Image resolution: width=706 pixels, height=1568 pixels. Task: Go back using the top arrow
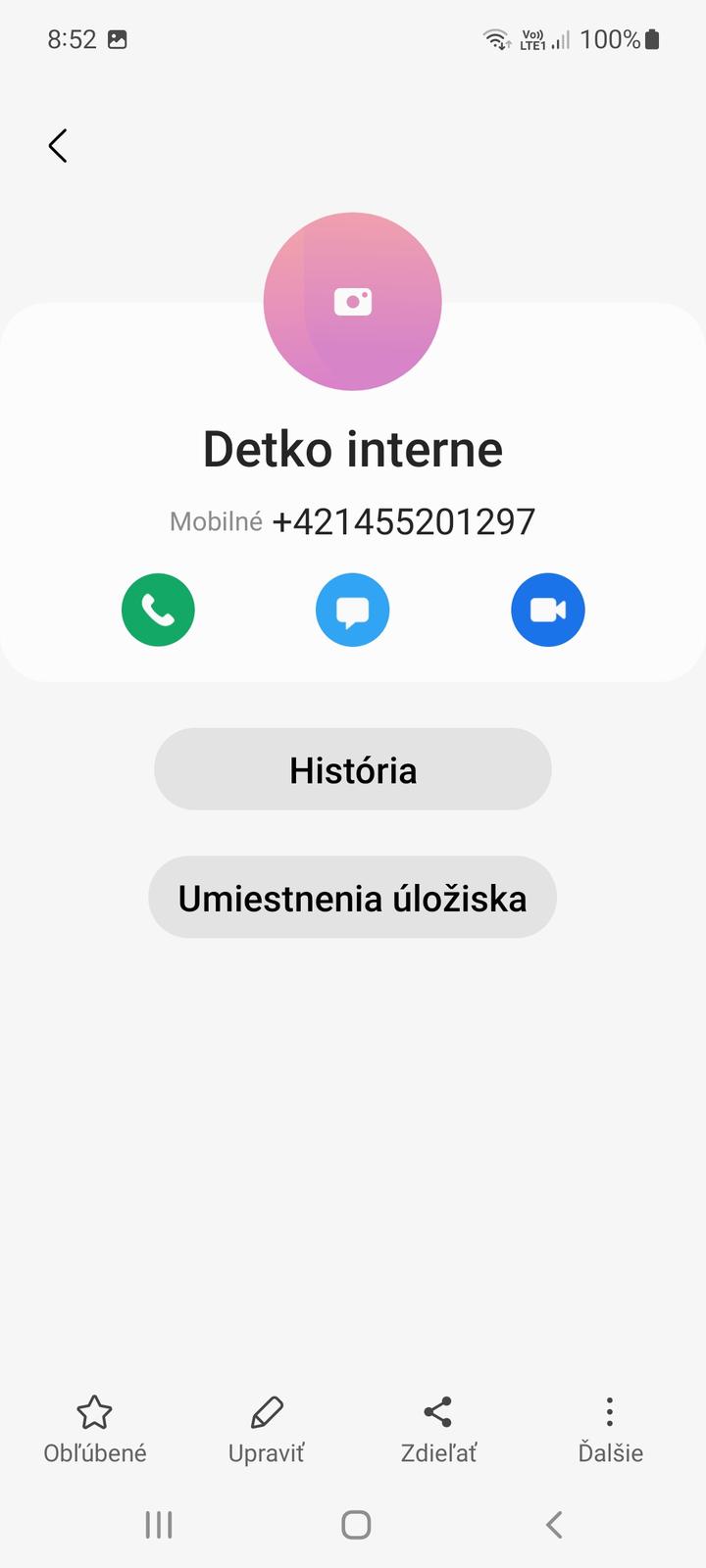[58, 146]
